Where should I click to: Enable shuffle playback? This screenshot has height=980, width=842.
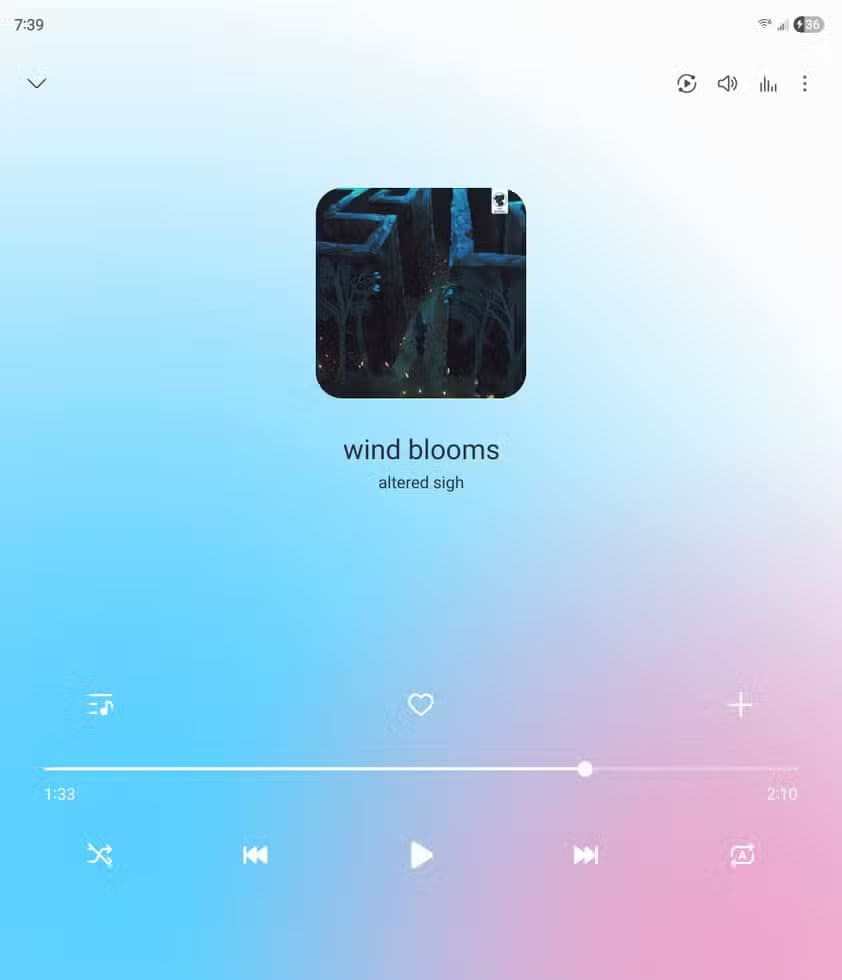click(x=100, y=855)
